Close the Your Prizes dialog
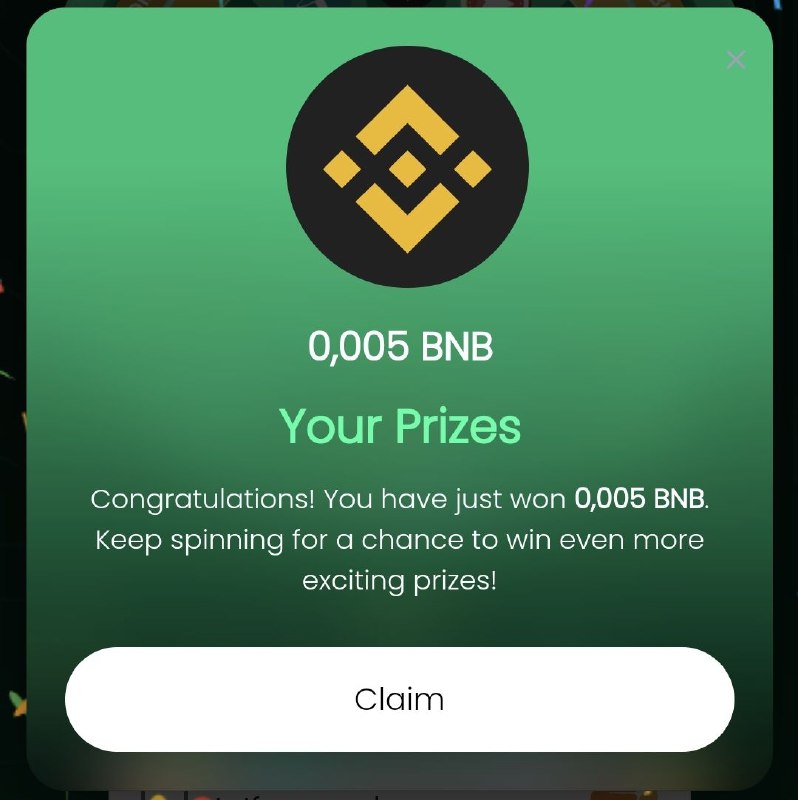The image size is (798, 800). pyautogui.click(x=736, y=60)
